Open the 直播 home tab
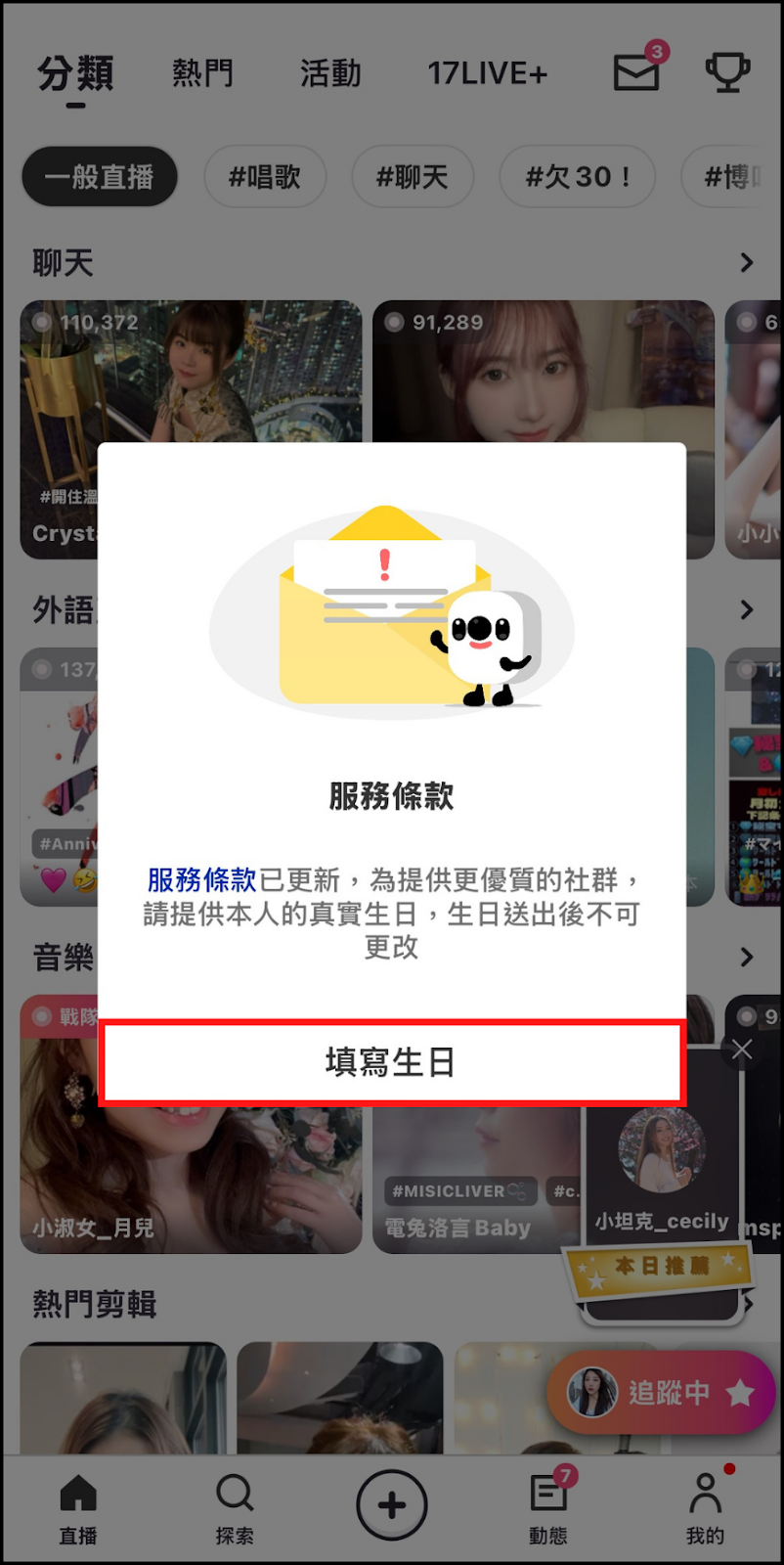The height and width of the screenshot is (1565, 784). pyautogui.click(x=78, y=1507)
